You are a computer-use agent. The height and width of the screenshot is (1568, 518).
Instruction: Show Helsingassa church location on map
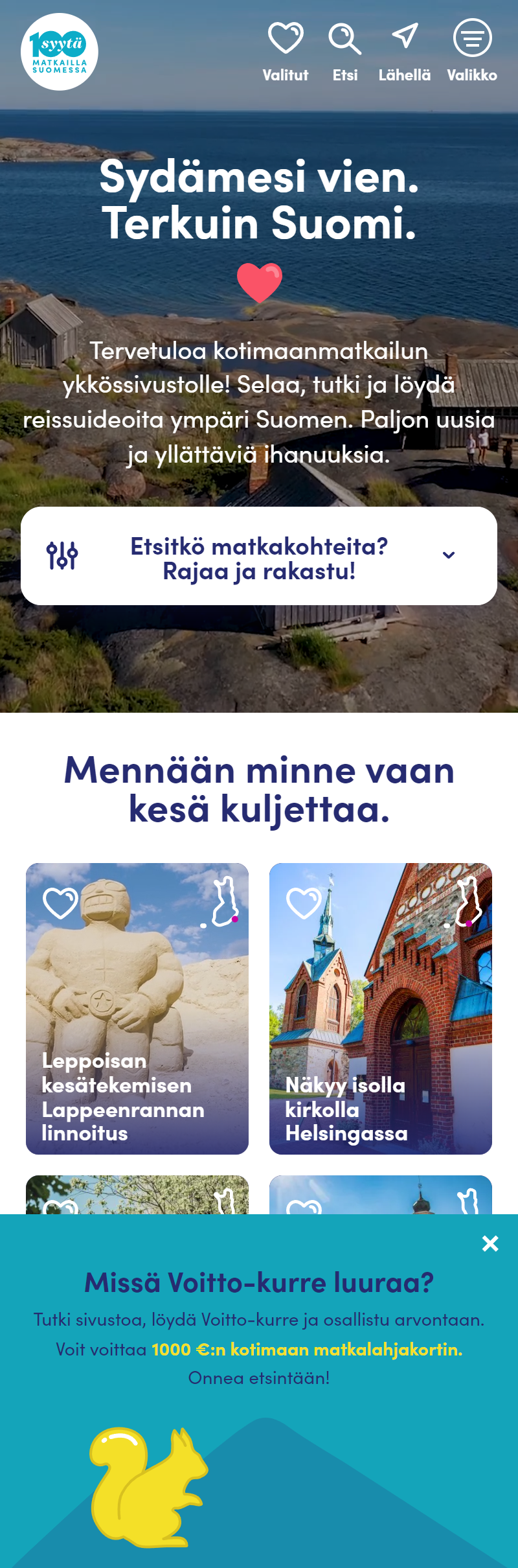point(467,902)
